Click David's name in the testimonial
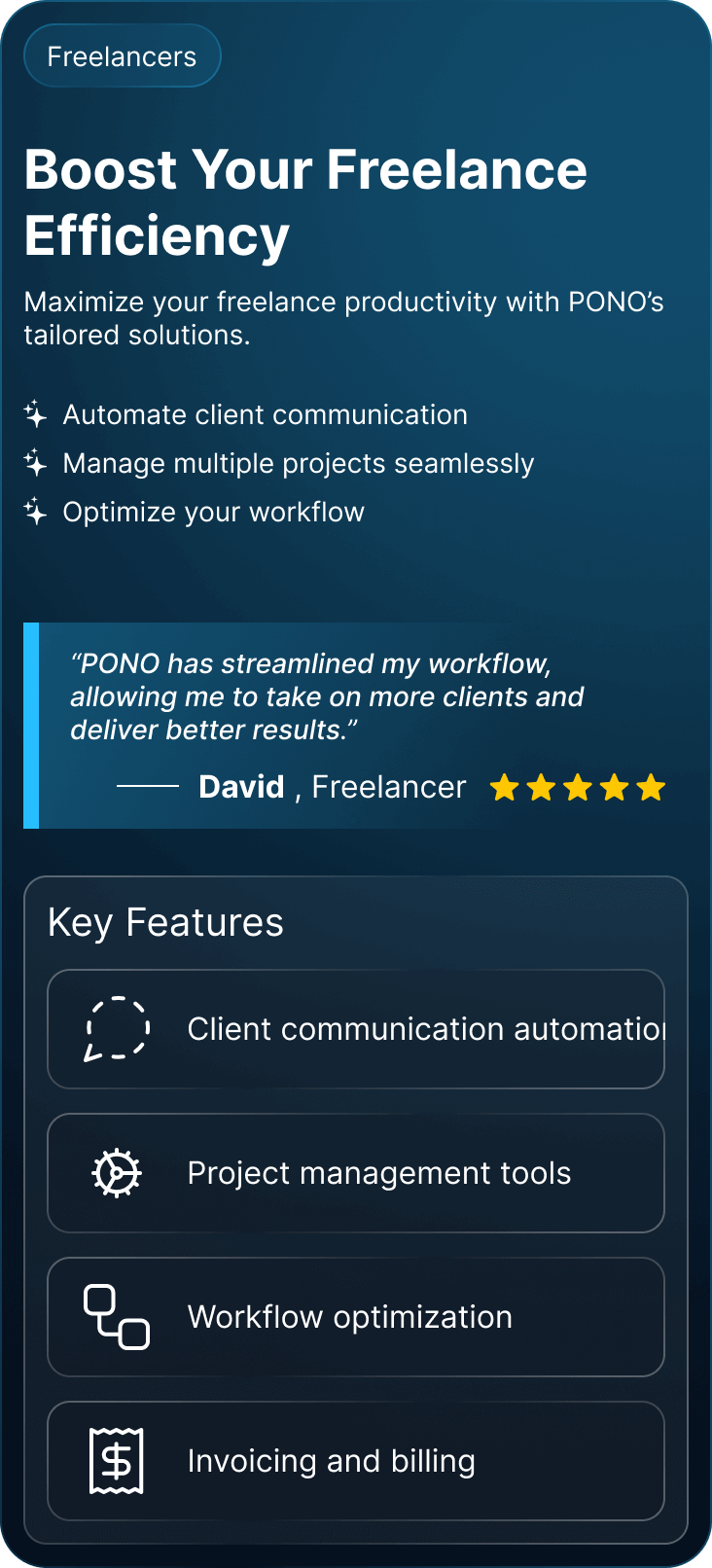Image resolution: width=712 pixels, height=1568 pixels. point(242,787)
